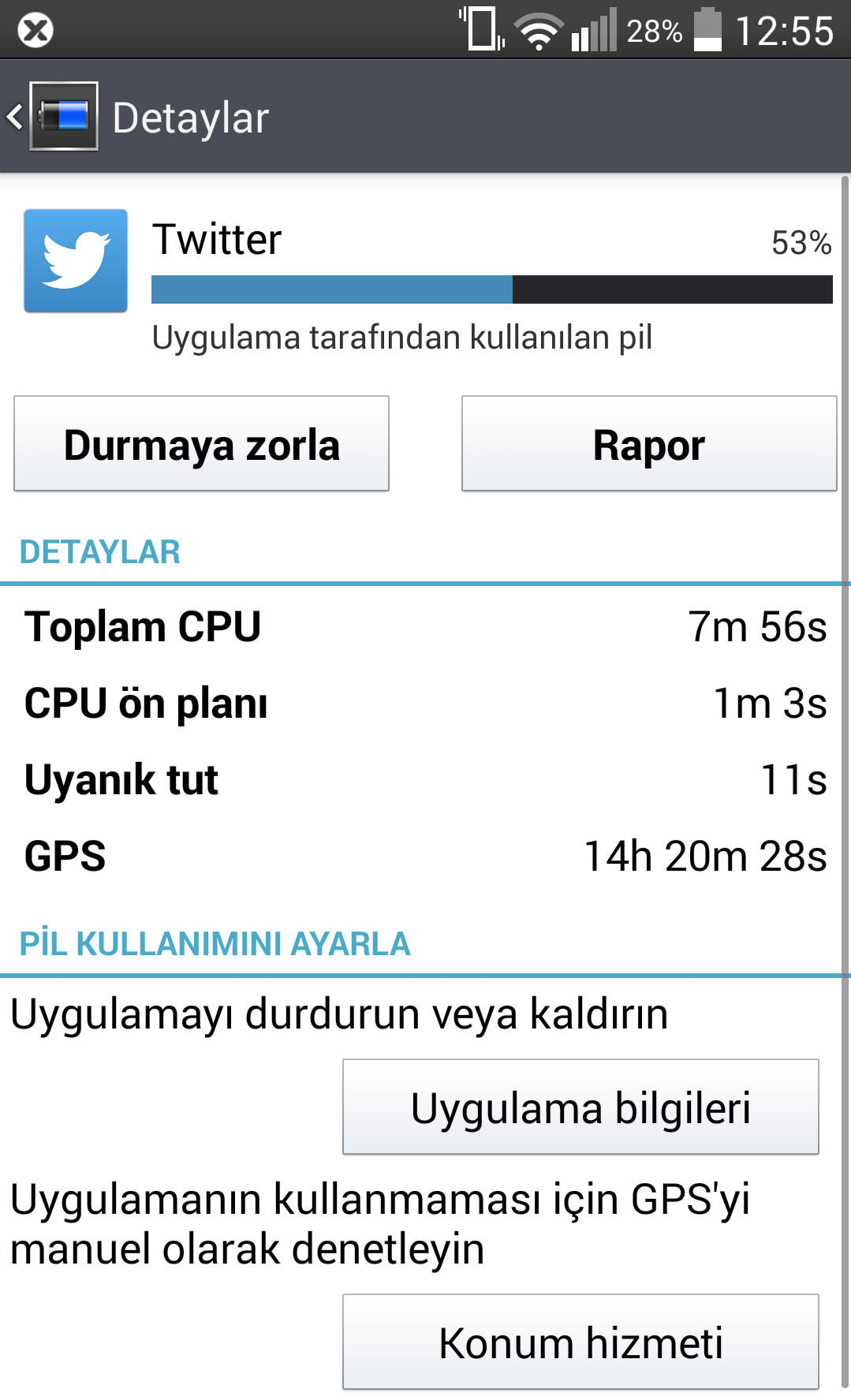
Task: Open Uygulama bilgileri
Action: pos(580,1107)
